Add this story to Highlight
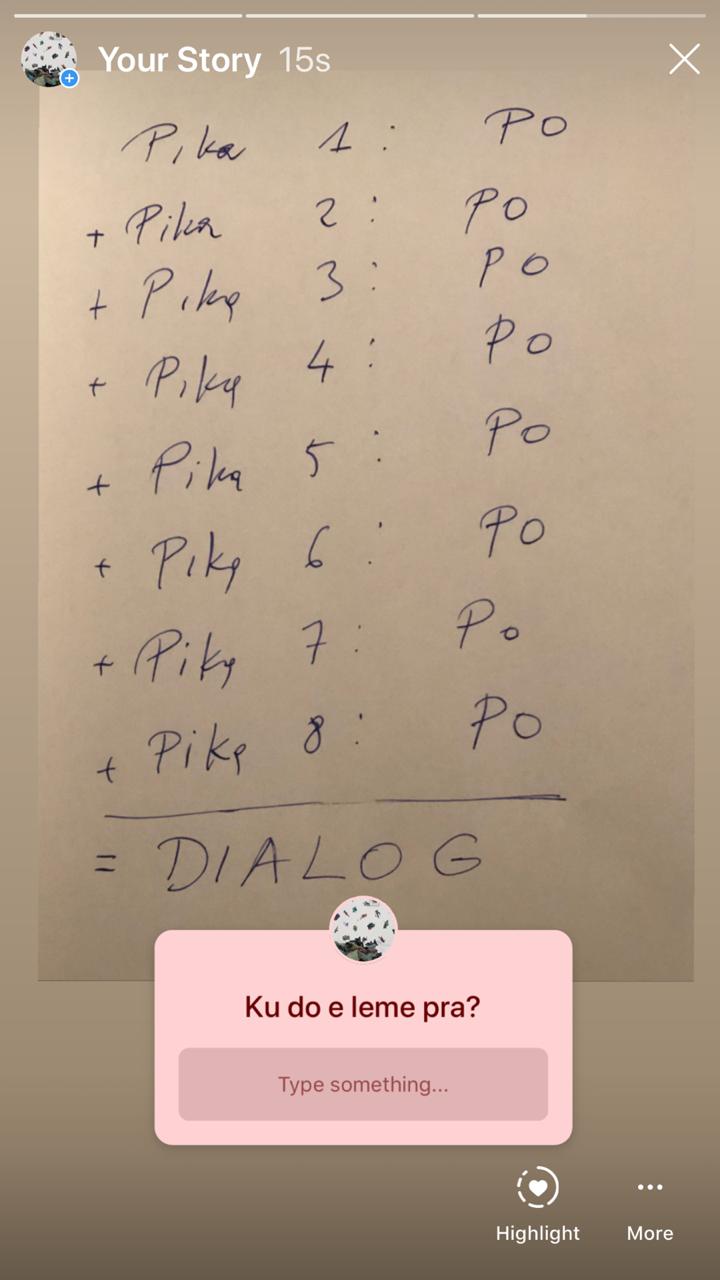Image resolution: width=720 pixels, height=1280 pixels. [538, 1203]
